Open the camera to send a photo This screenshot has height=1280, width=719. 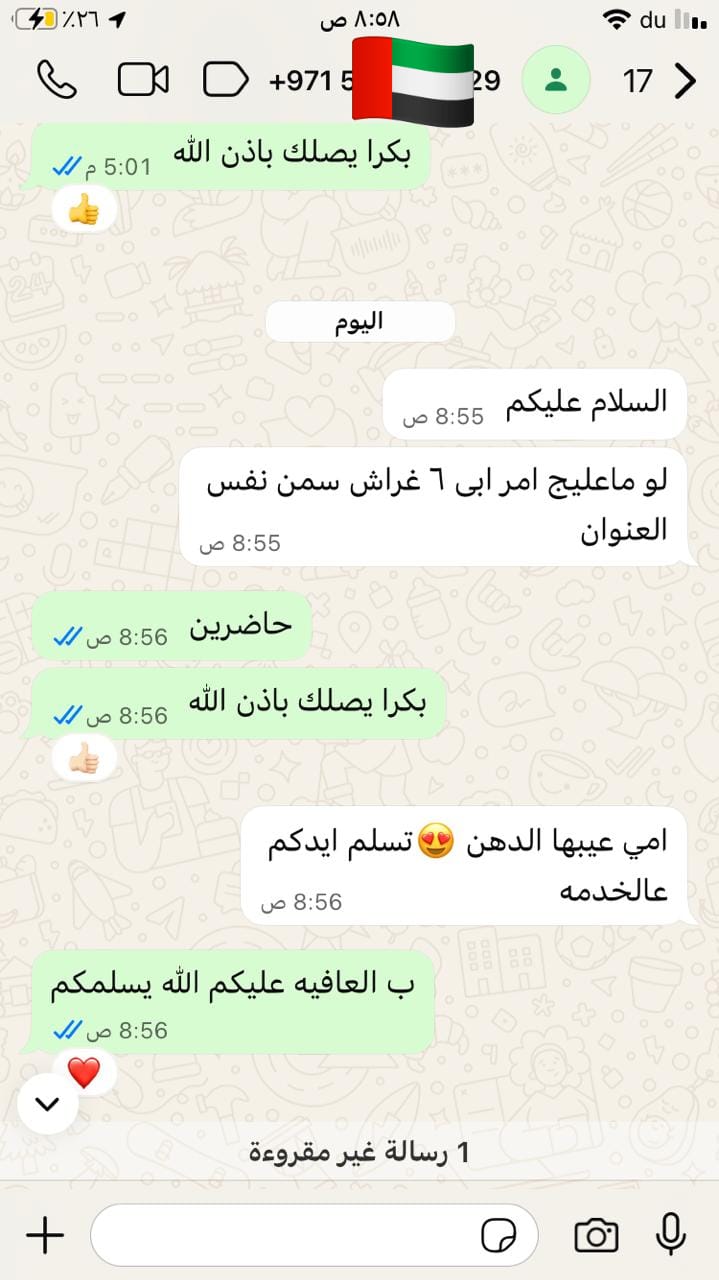pyautogui.click(x=596, y=1235)
